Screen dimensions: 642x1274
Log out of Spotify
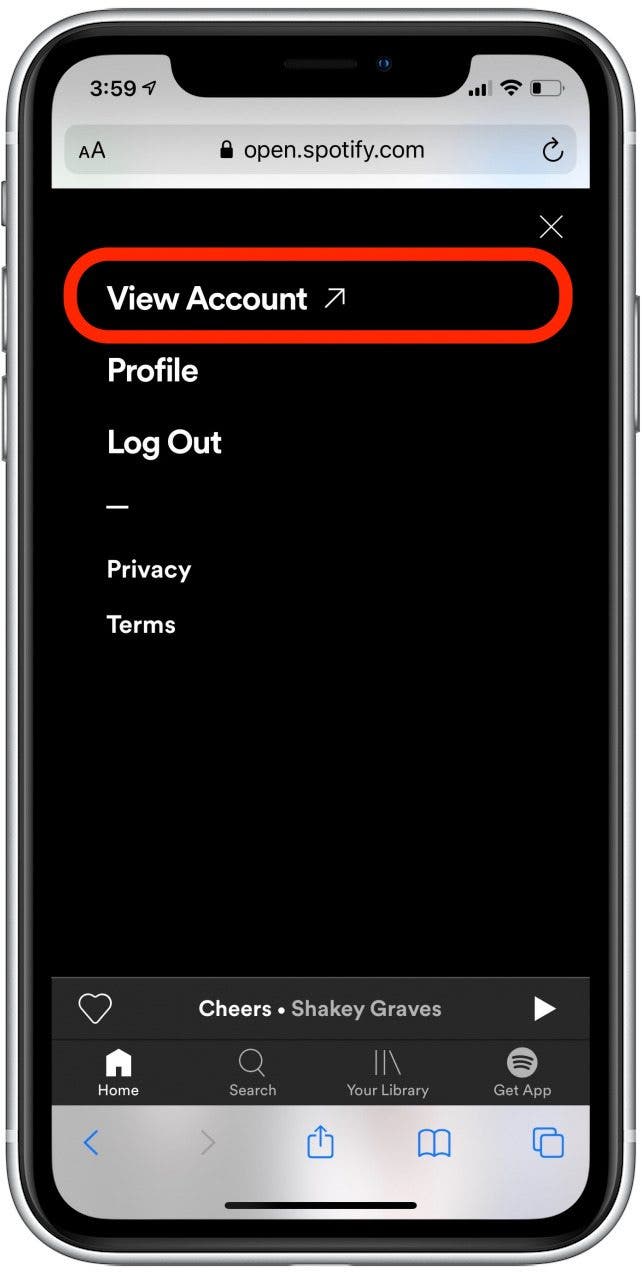[x=164, y=442]
